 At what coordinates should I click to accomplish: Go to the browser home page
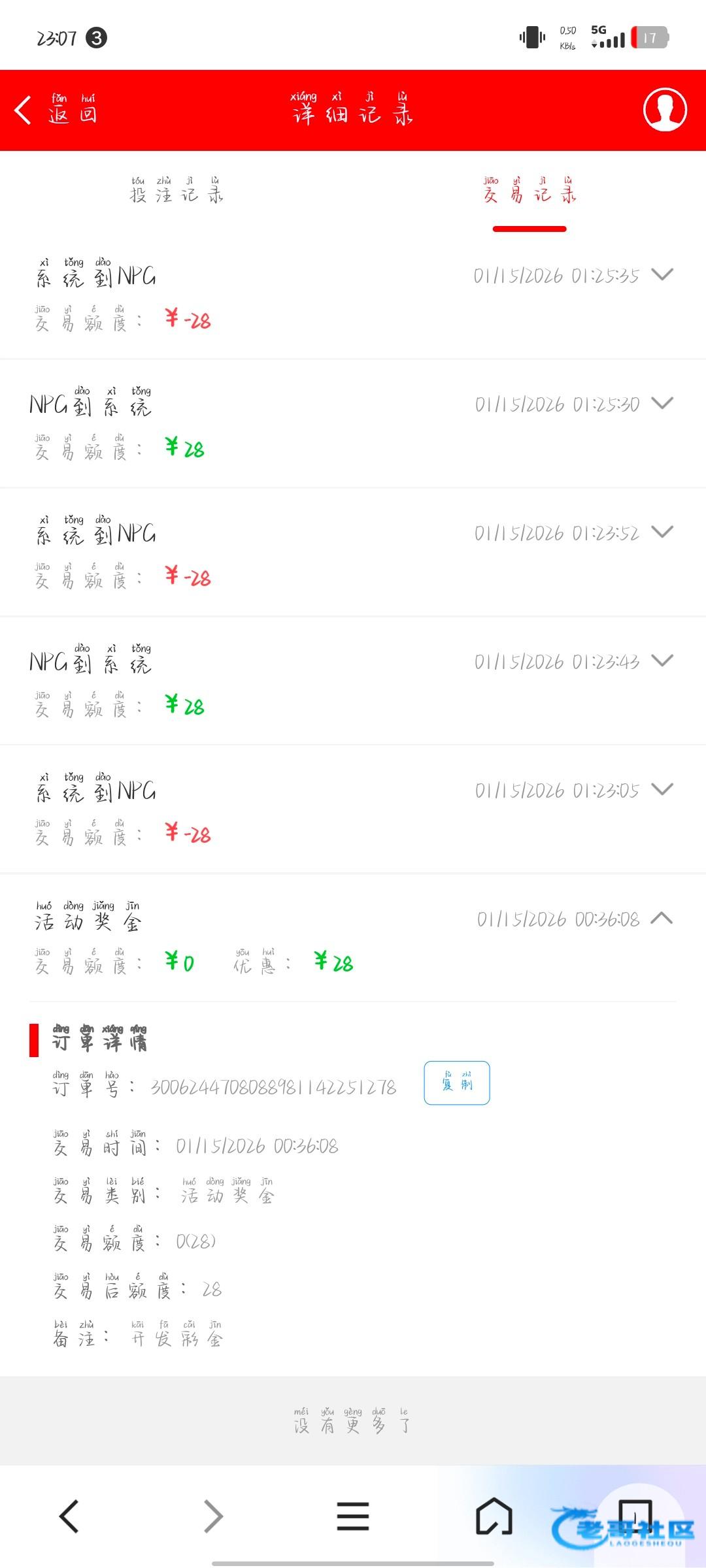pos(494,1516)
